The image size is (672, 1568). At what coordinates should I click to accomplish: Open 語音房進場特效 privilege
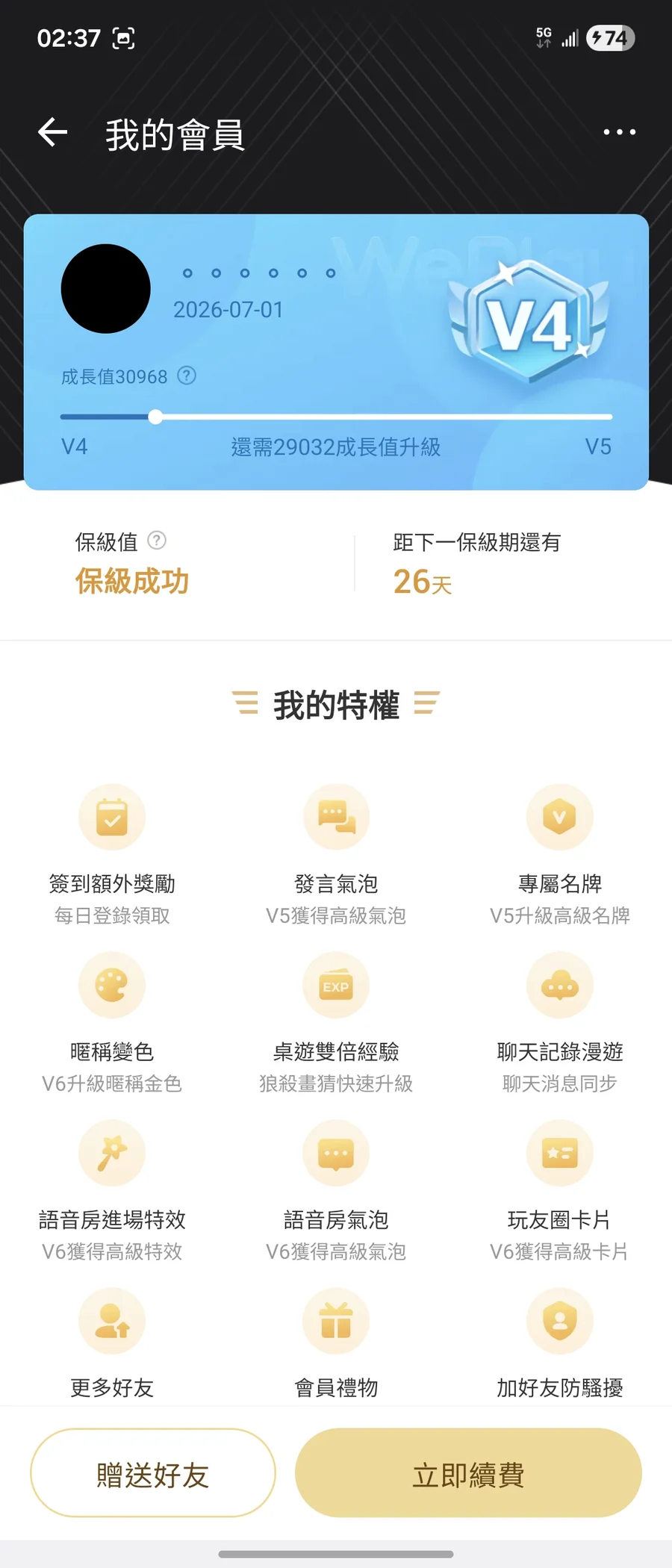(x=112, y=1154)
